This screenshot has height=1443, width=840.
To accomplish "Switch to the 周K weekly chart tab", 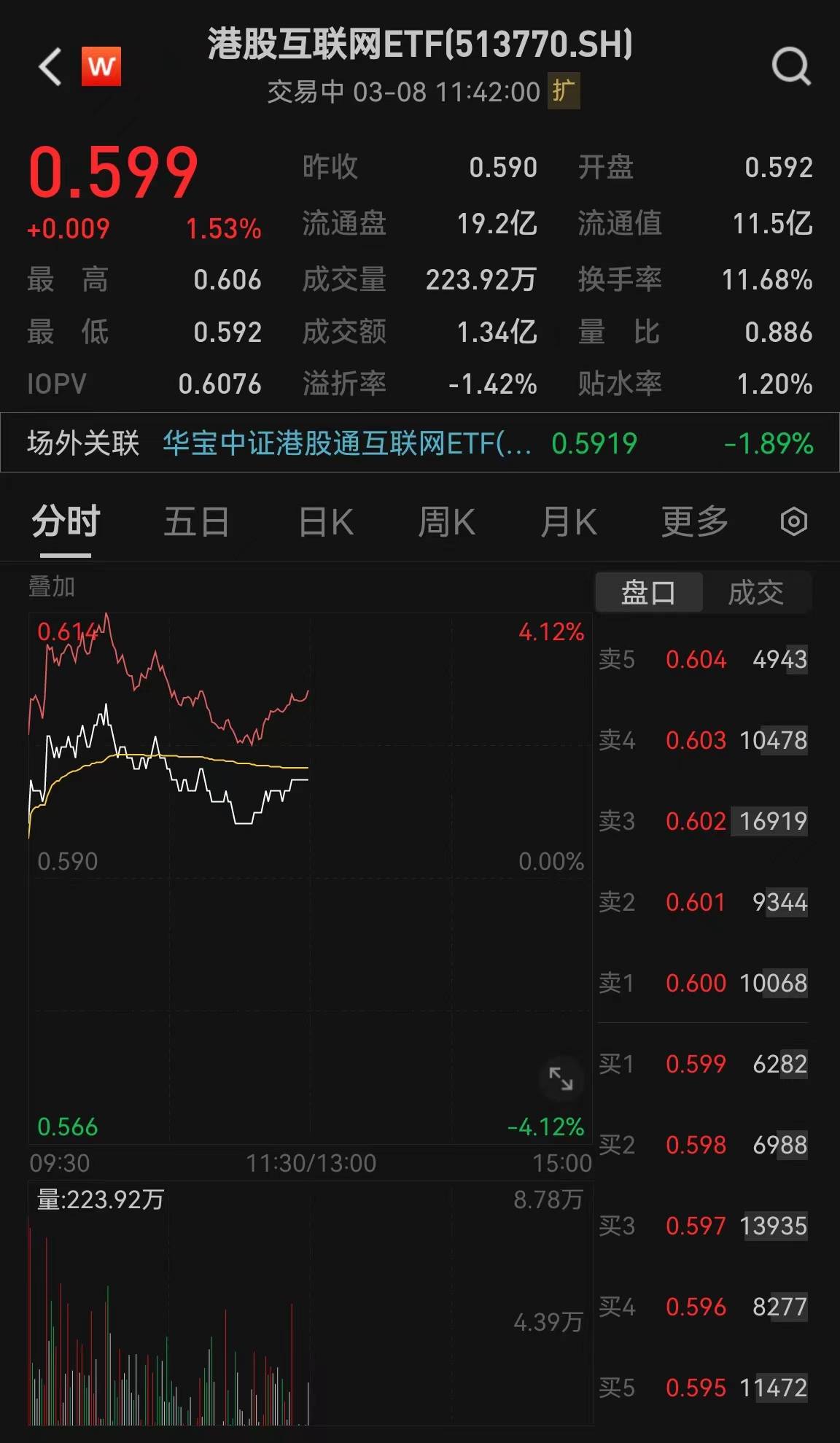I will [446, 521].
